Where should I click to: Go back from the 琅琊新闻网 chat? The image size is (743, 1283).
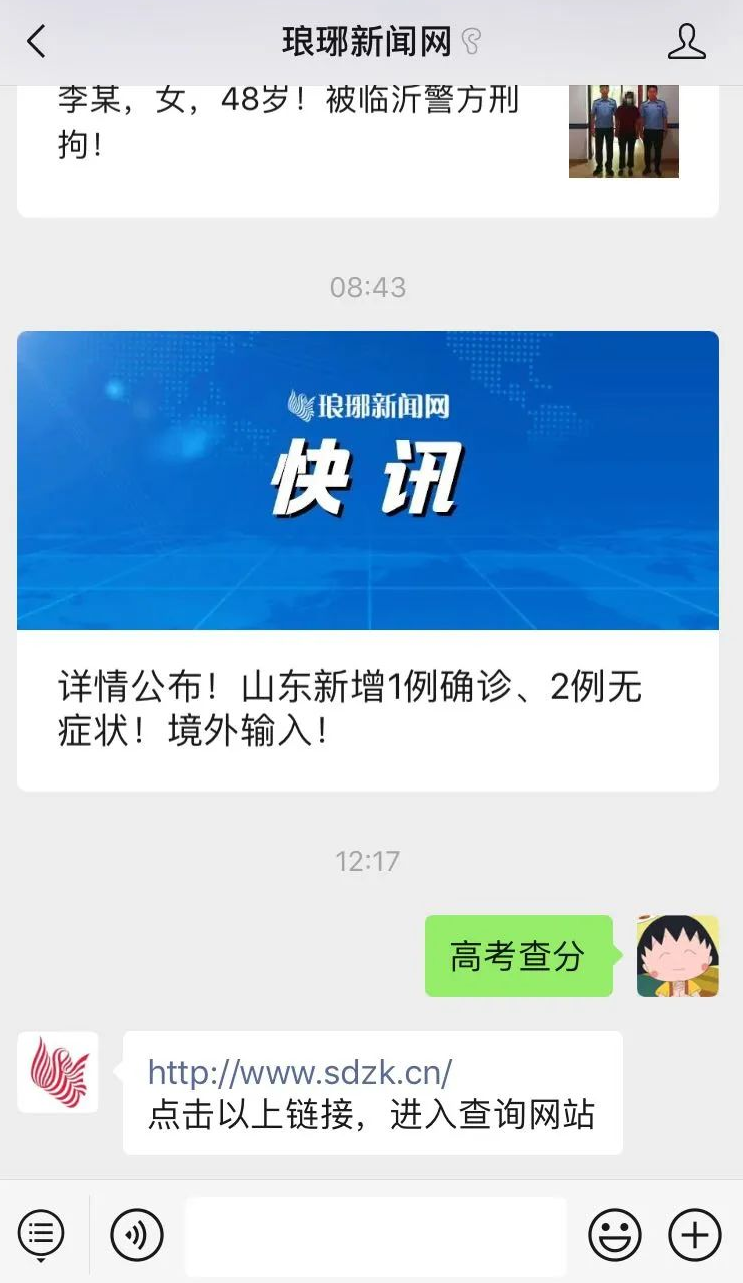click(x=36, y=42)
